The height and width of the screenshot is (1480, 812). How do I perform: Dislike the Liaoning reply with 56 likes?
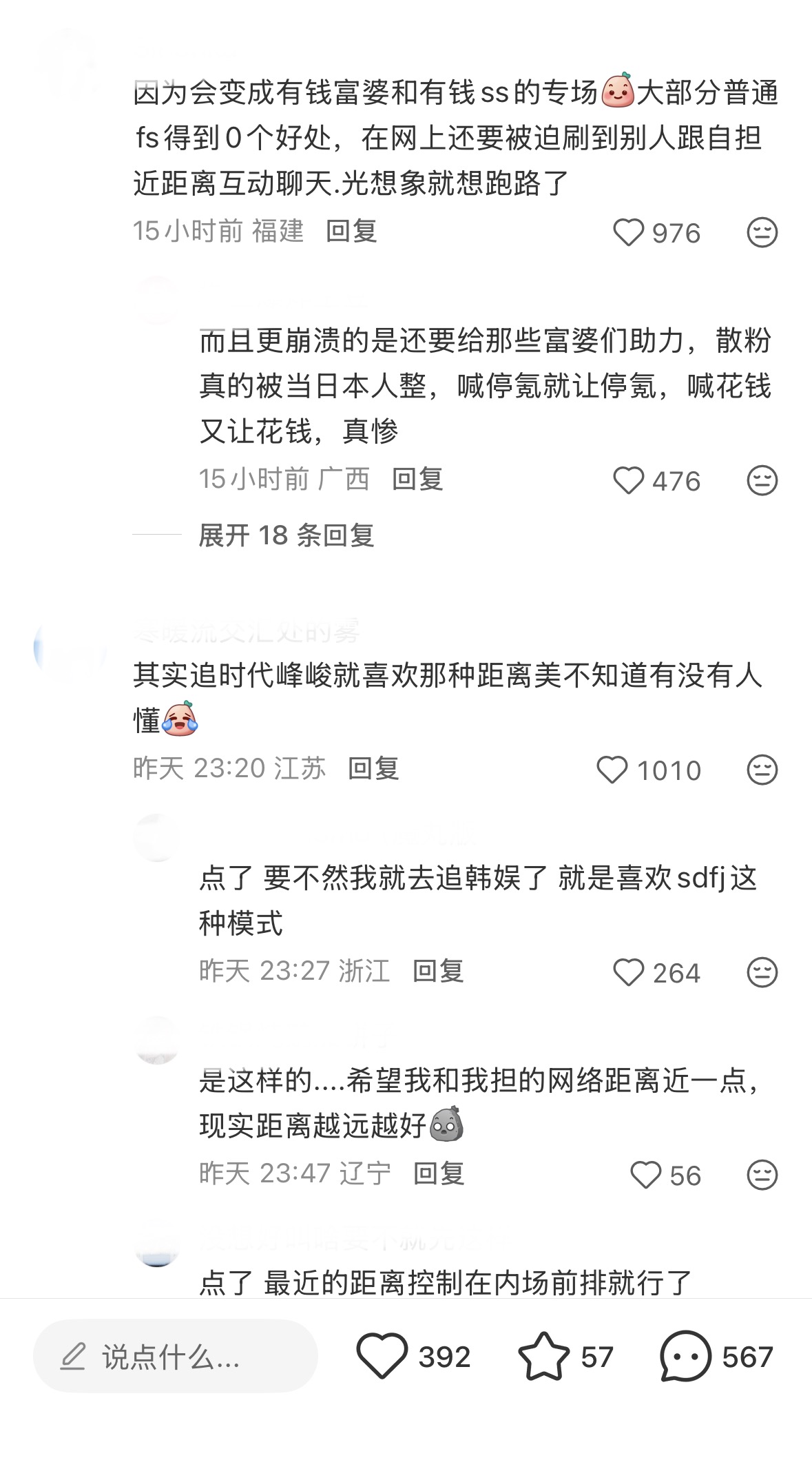(x=762, y=1175)
